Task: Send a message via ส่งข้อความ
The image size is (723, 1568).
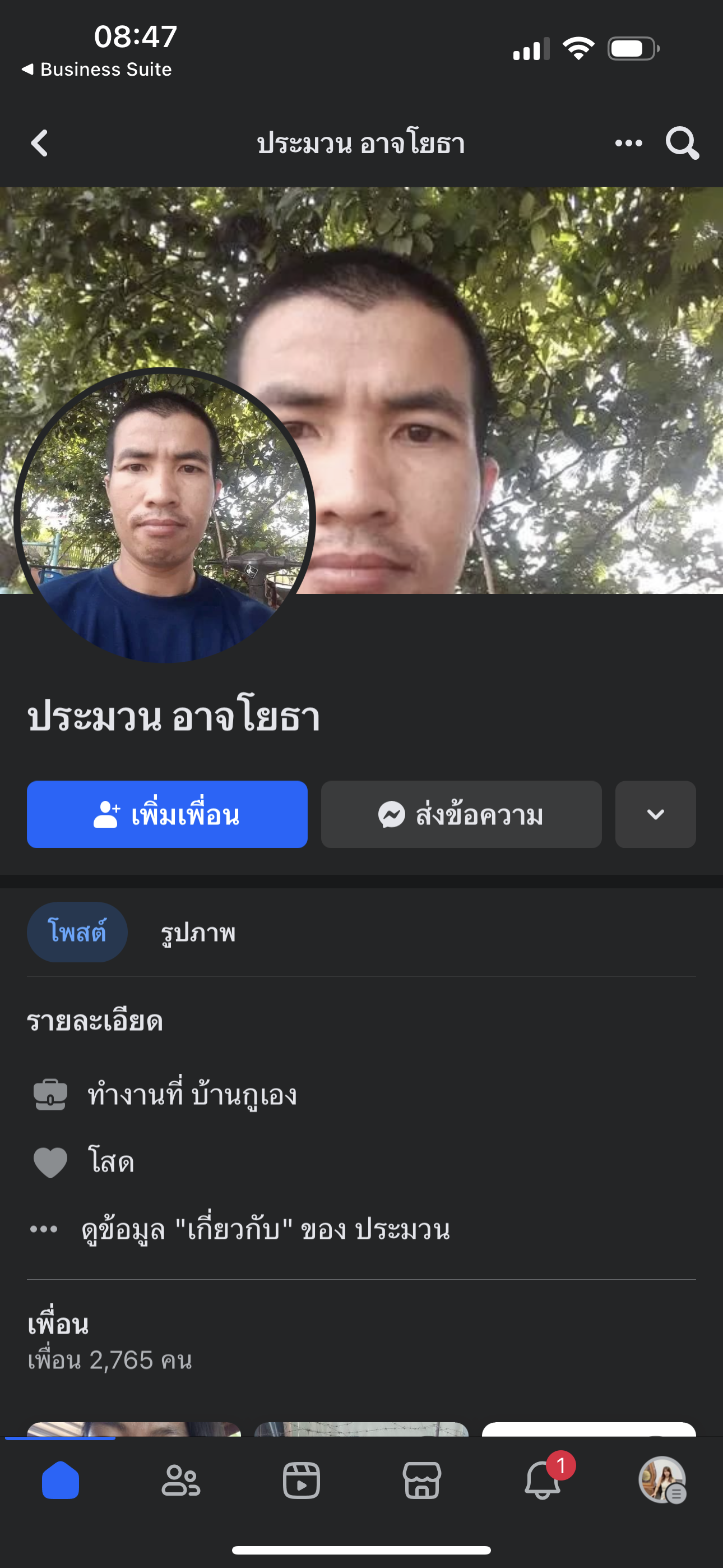Action: click(461, 814)
